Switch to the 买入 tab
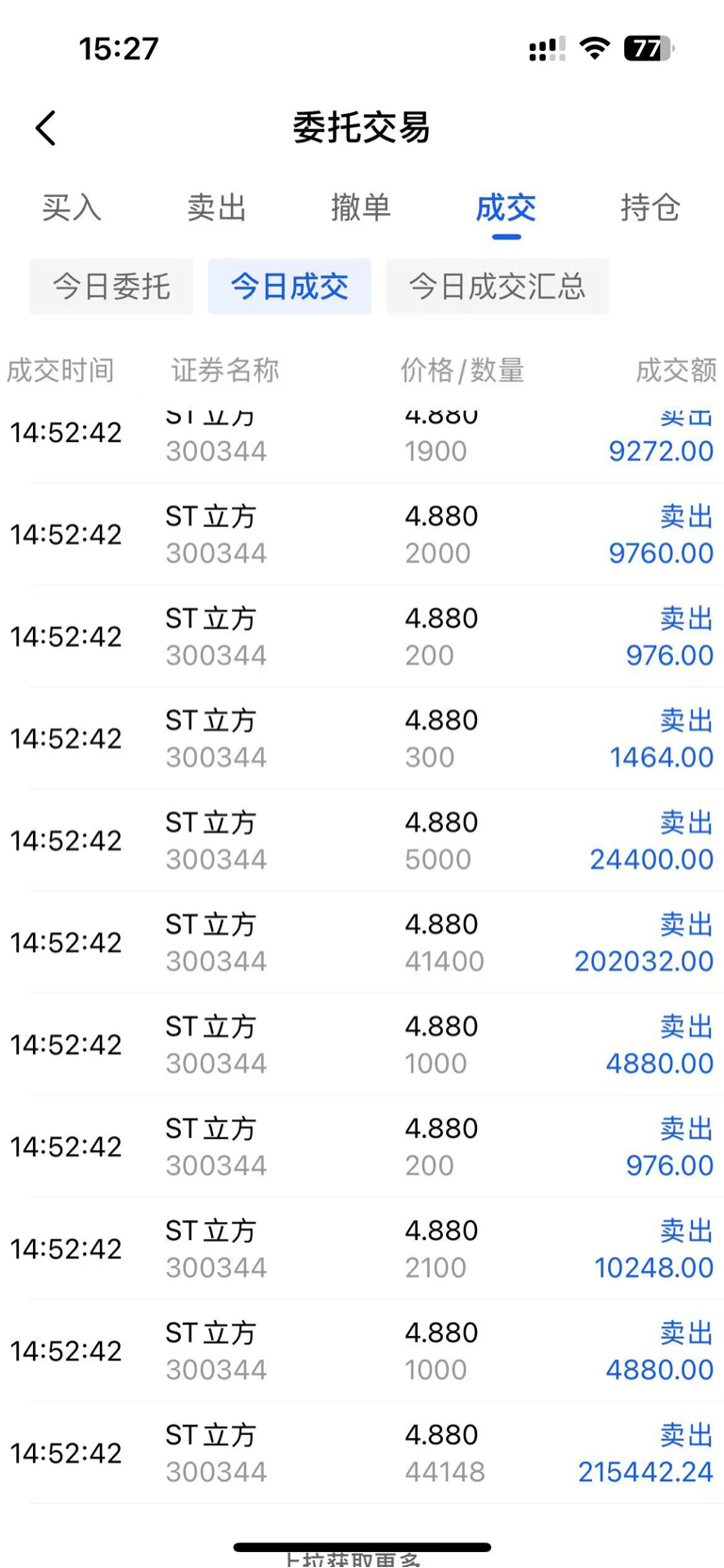The image size is (724, 1568). [72, 207]
